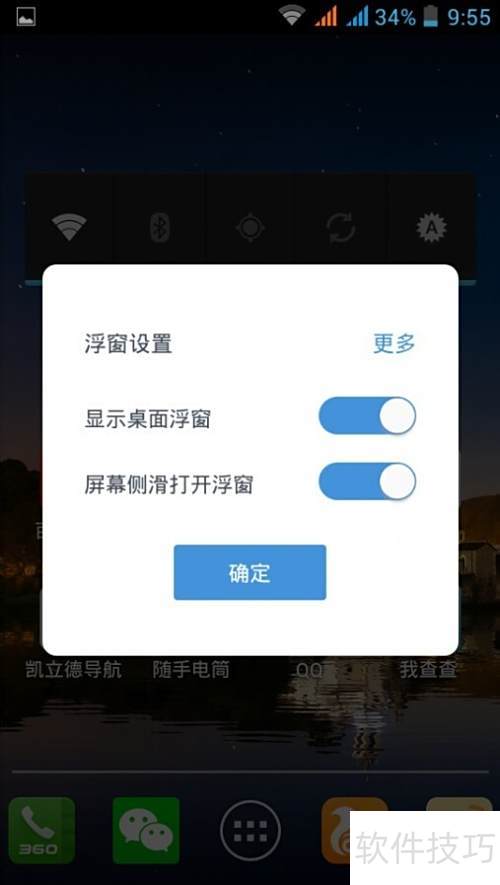Viewport: 500px width, 885px height.
Task: Toggle off 显示桌面浮窗 switch
Action: (367, 416)
